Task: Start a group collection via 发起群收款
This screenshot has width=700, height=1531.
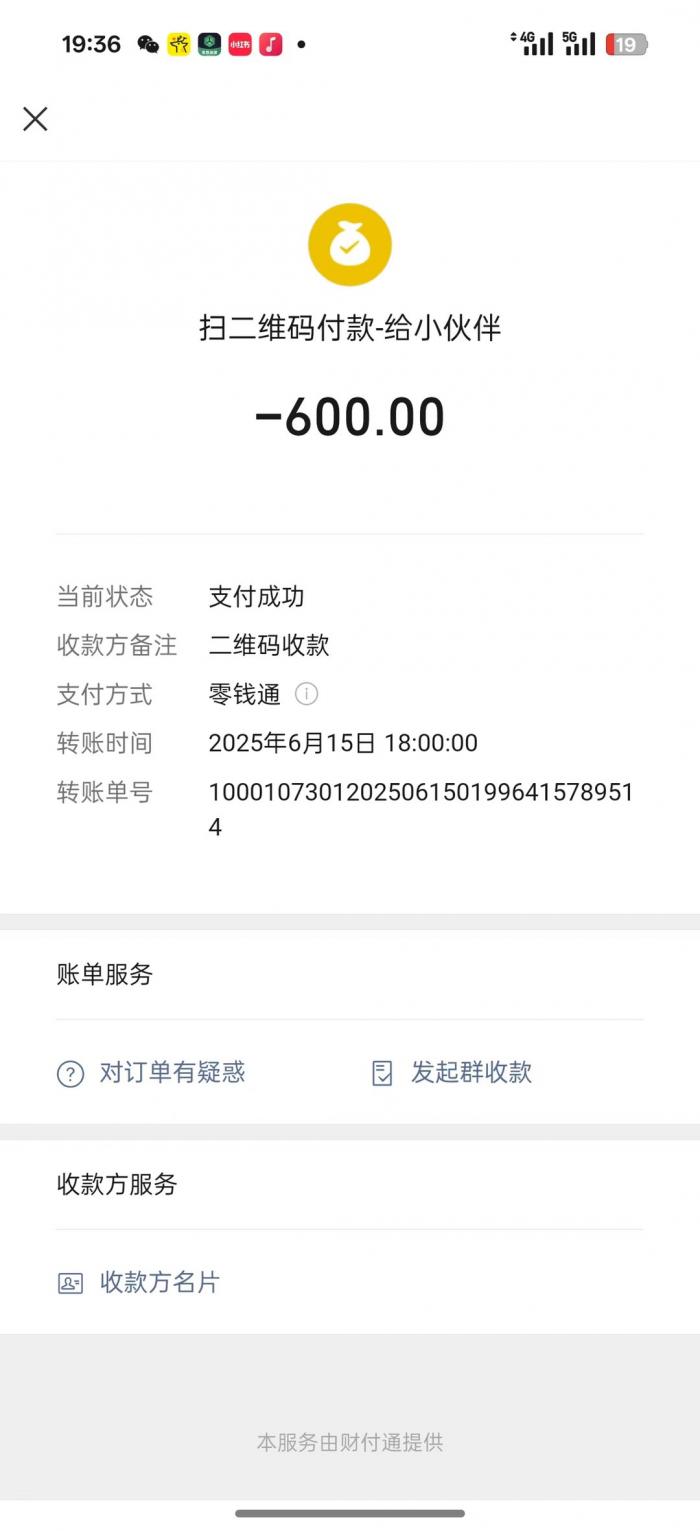Action: tap(452, 1073)
